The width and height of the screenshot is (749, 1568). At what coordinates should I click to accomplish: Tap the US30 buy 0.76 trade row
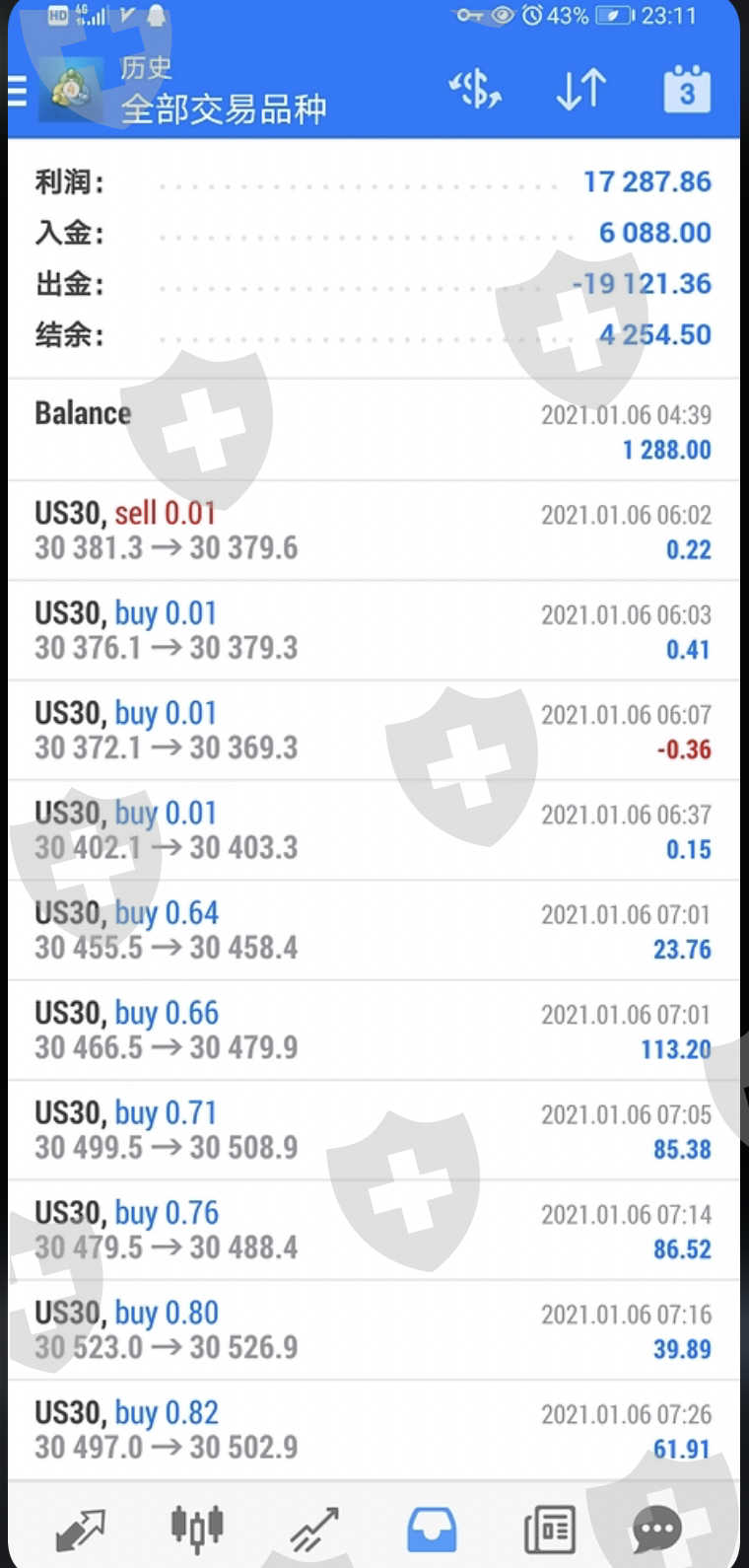[374, 1230]
